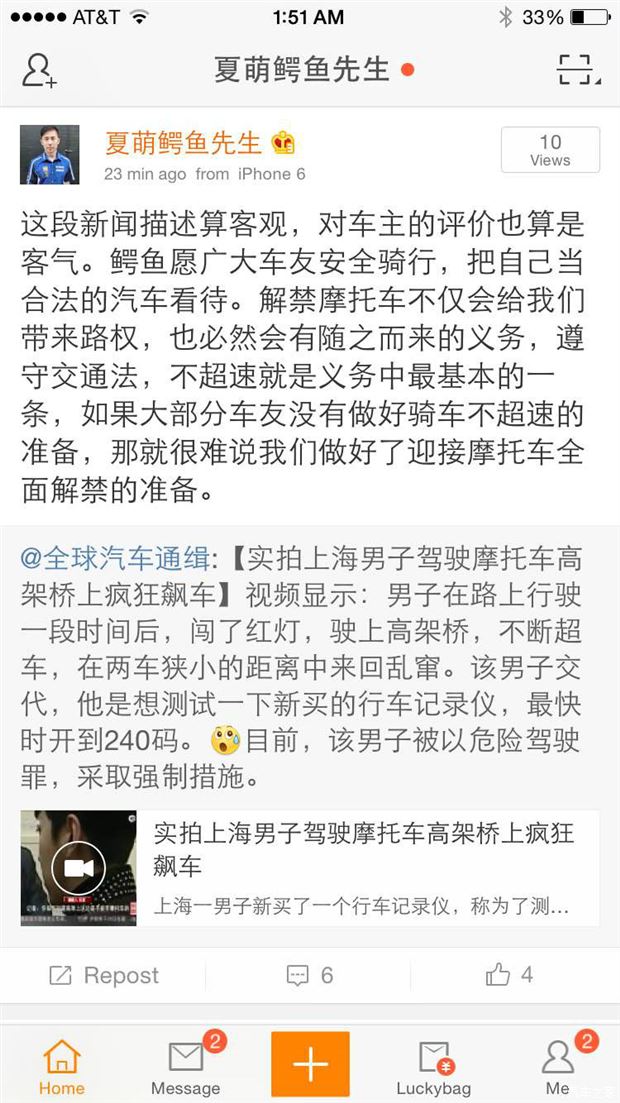Switch to the Message tab
The width and height of the screenshot is (620, 1103).
pyautogui.click(x=186, y=1066)
